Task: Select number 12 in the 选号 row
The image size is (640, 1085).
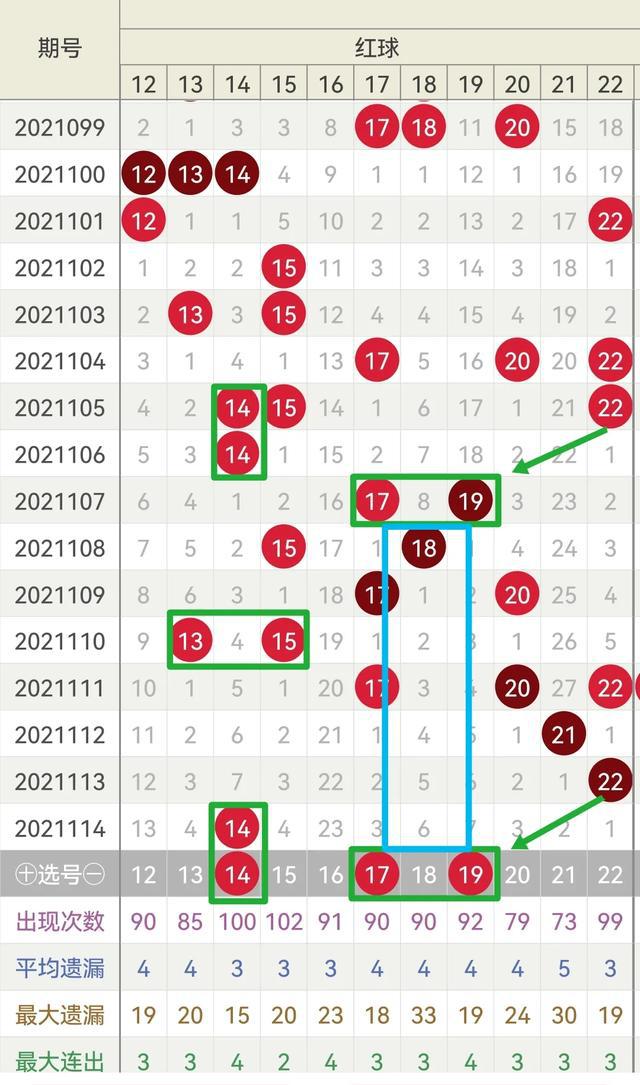Action: click(x=143, y=875)
